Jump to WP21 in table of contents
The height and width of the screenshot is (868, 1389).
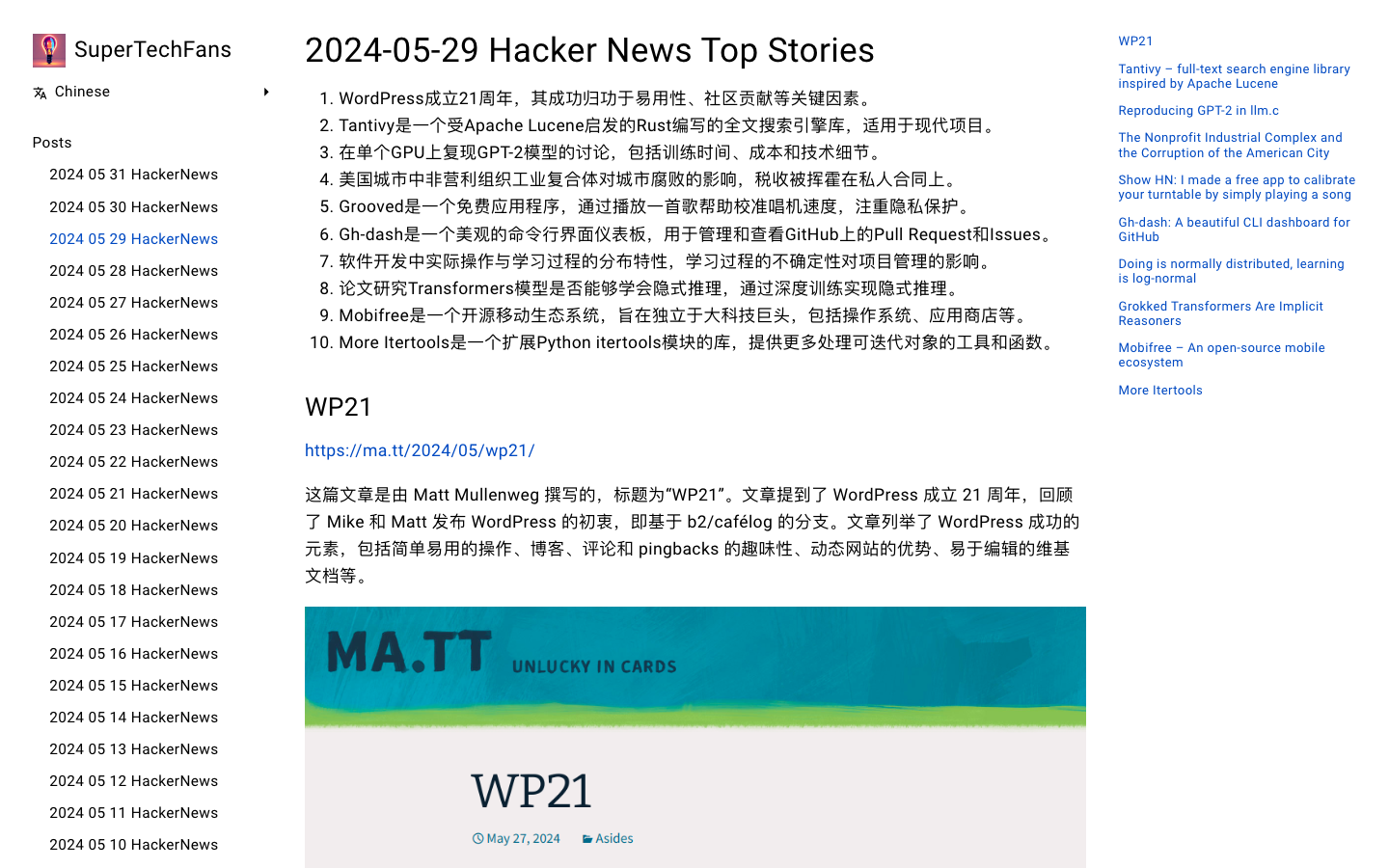[1135, 41]
